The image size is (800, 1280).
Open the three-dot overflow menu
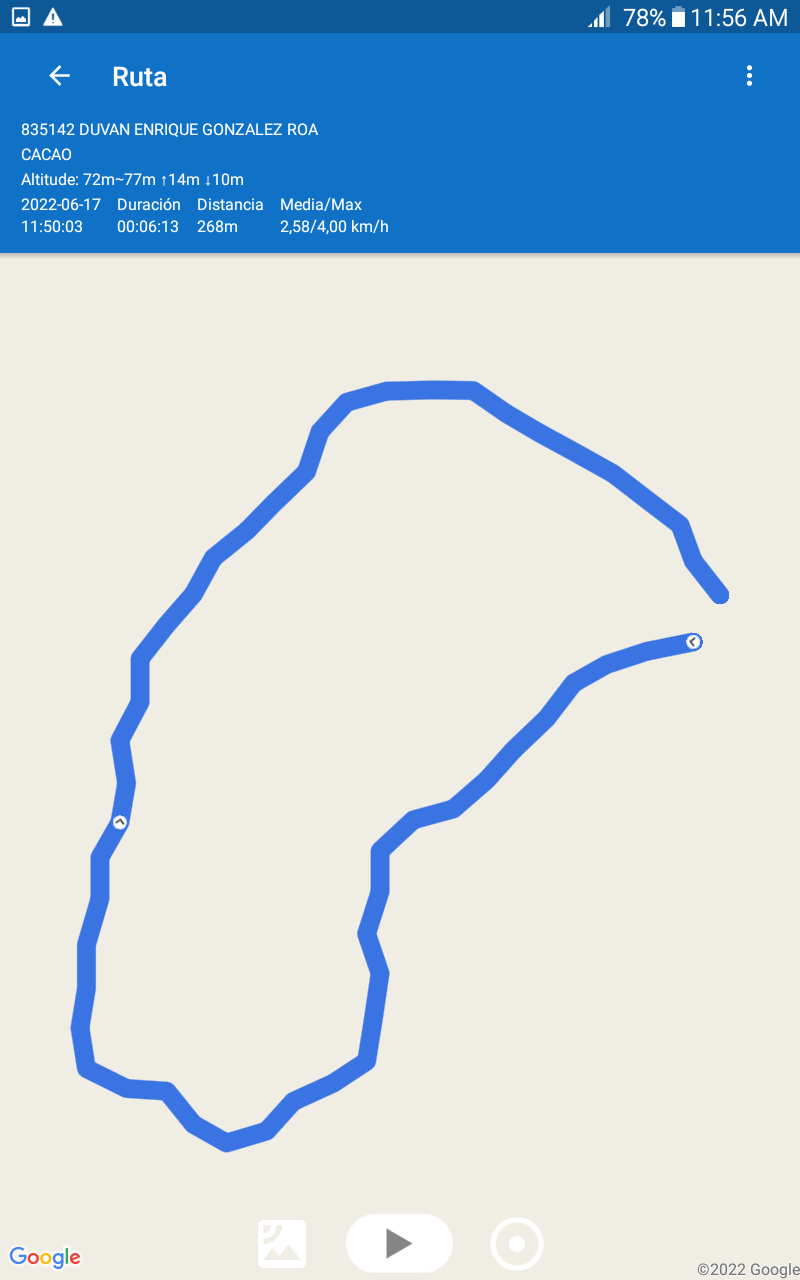coord(749,76)
